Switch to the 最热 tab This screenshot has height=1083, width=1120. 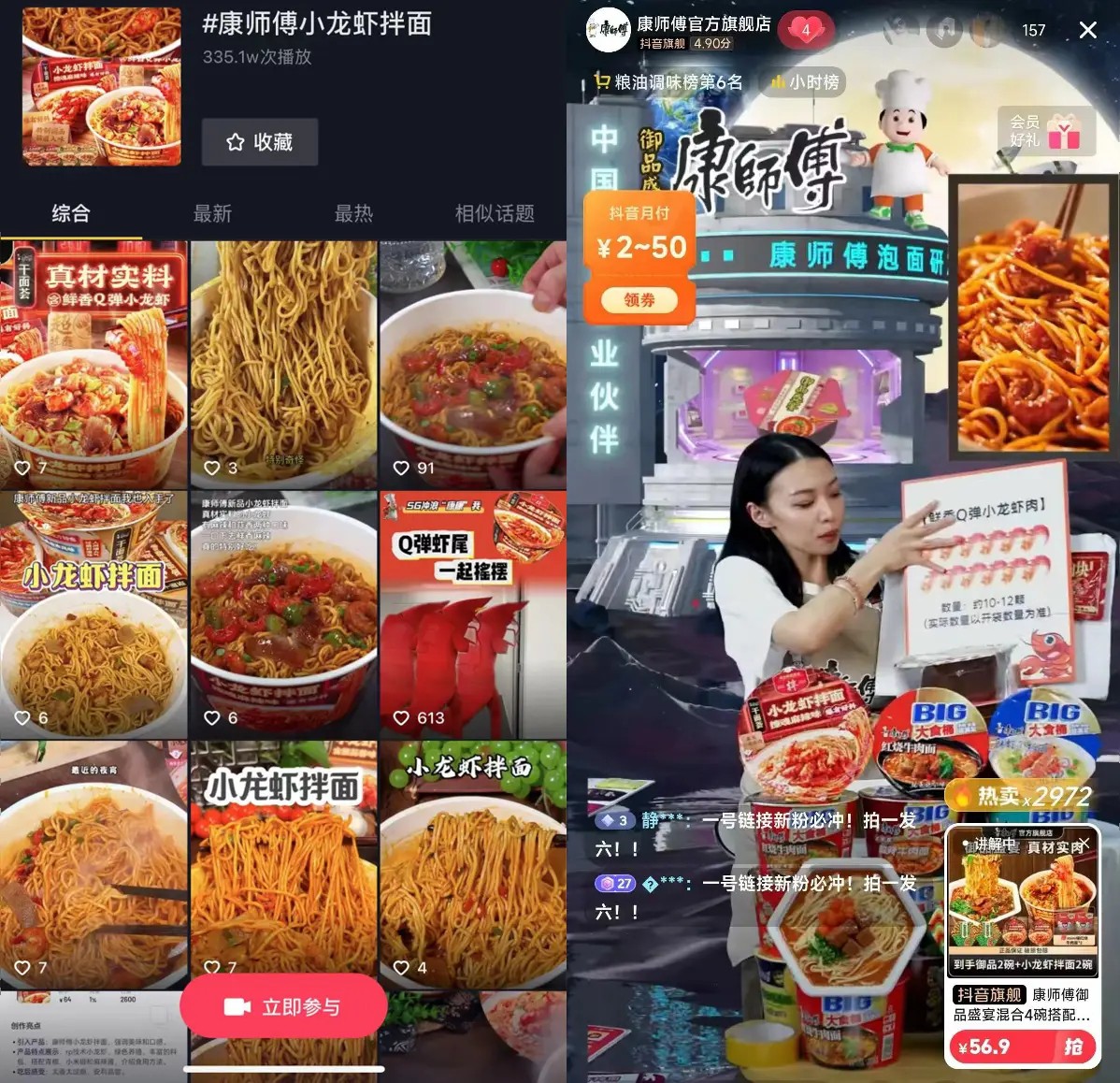353,213
